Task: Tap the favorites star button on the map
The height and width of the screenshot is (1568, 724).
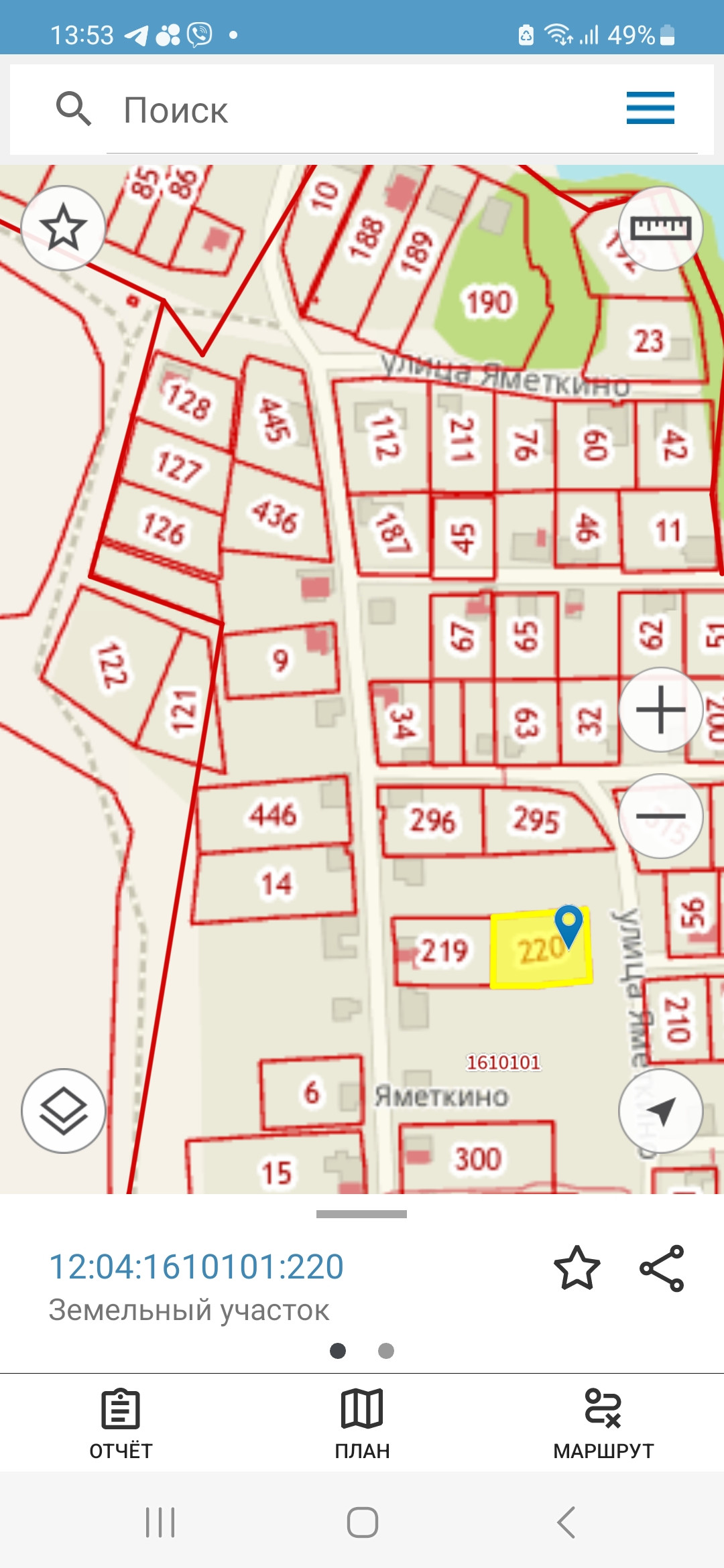Action: pyautogui.click(x=63, y=228)
